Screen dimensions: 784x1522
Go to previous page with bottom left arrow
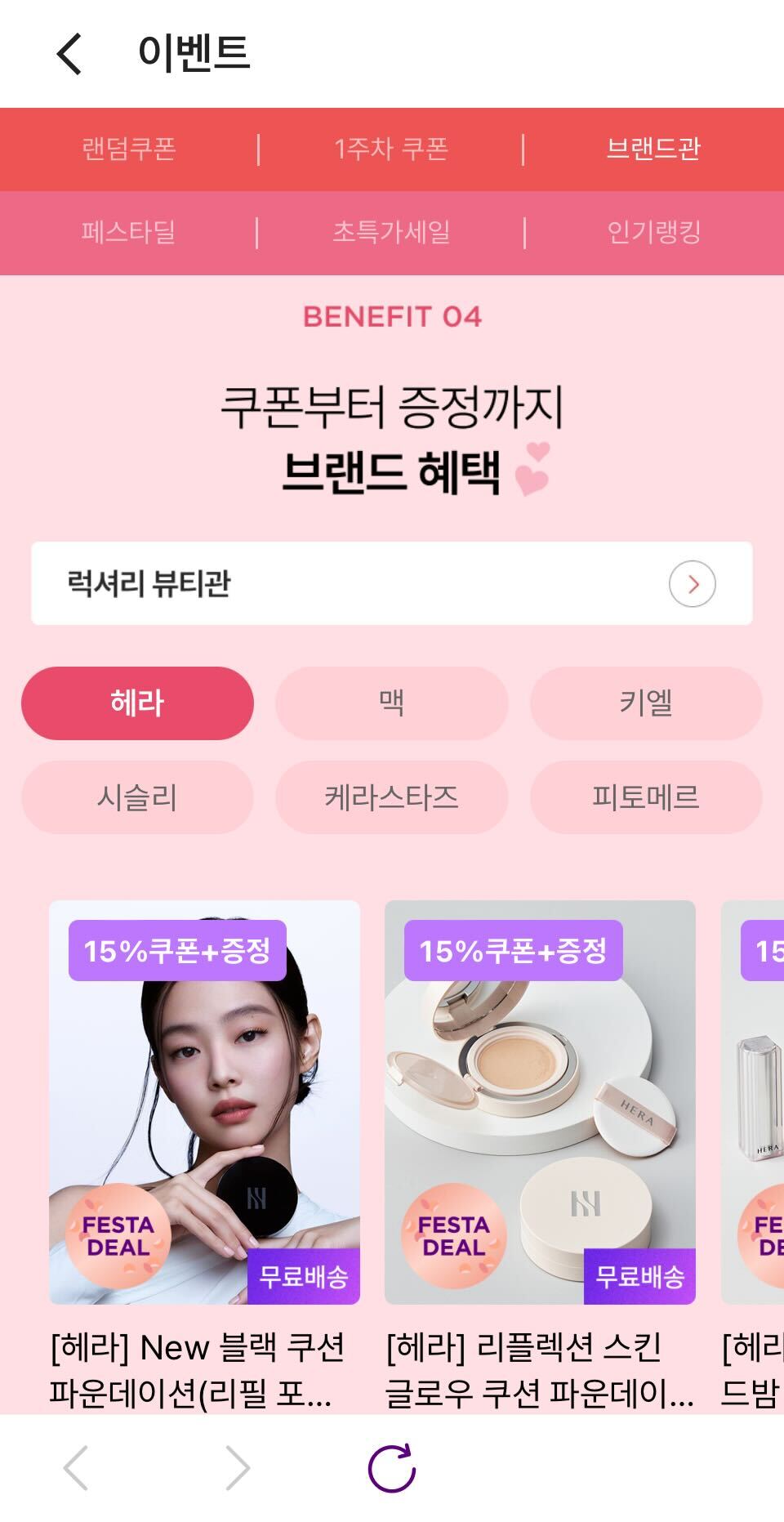[x=76, y=1468]
